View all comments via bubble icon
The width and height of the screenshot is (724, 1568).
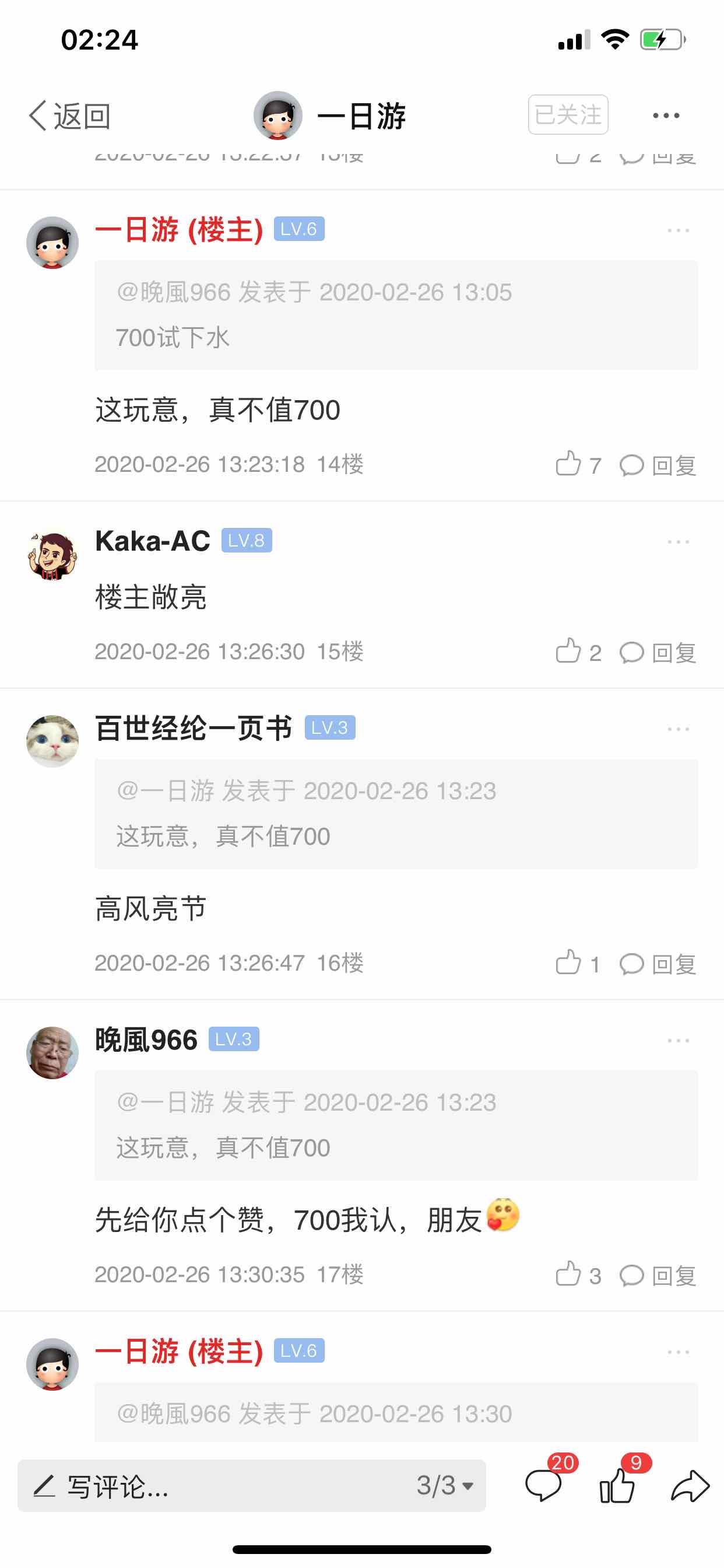[x=543, y=1486]
